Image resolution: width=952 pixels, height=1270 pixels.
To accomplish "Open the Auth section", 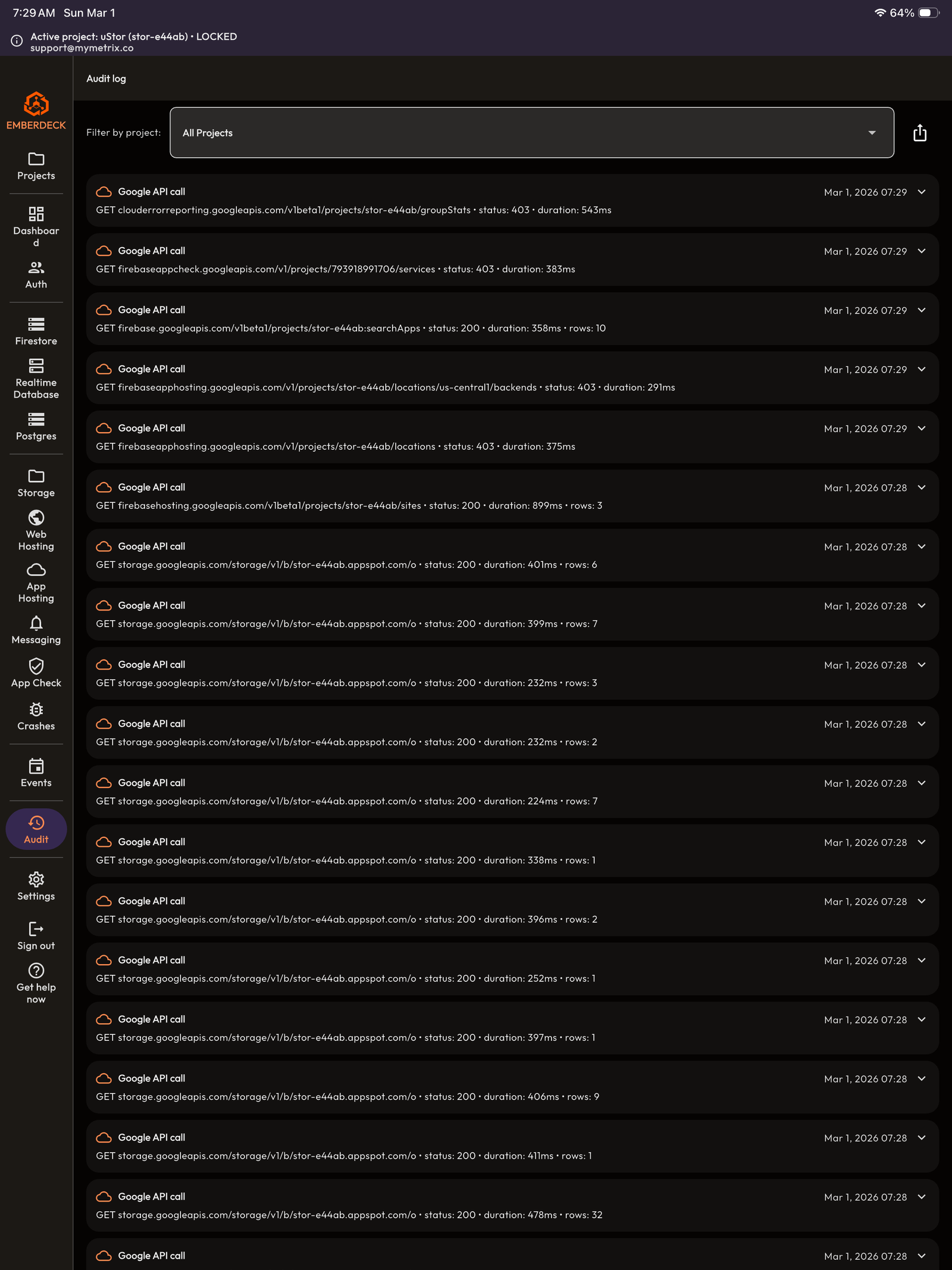I will pos(36,274).
